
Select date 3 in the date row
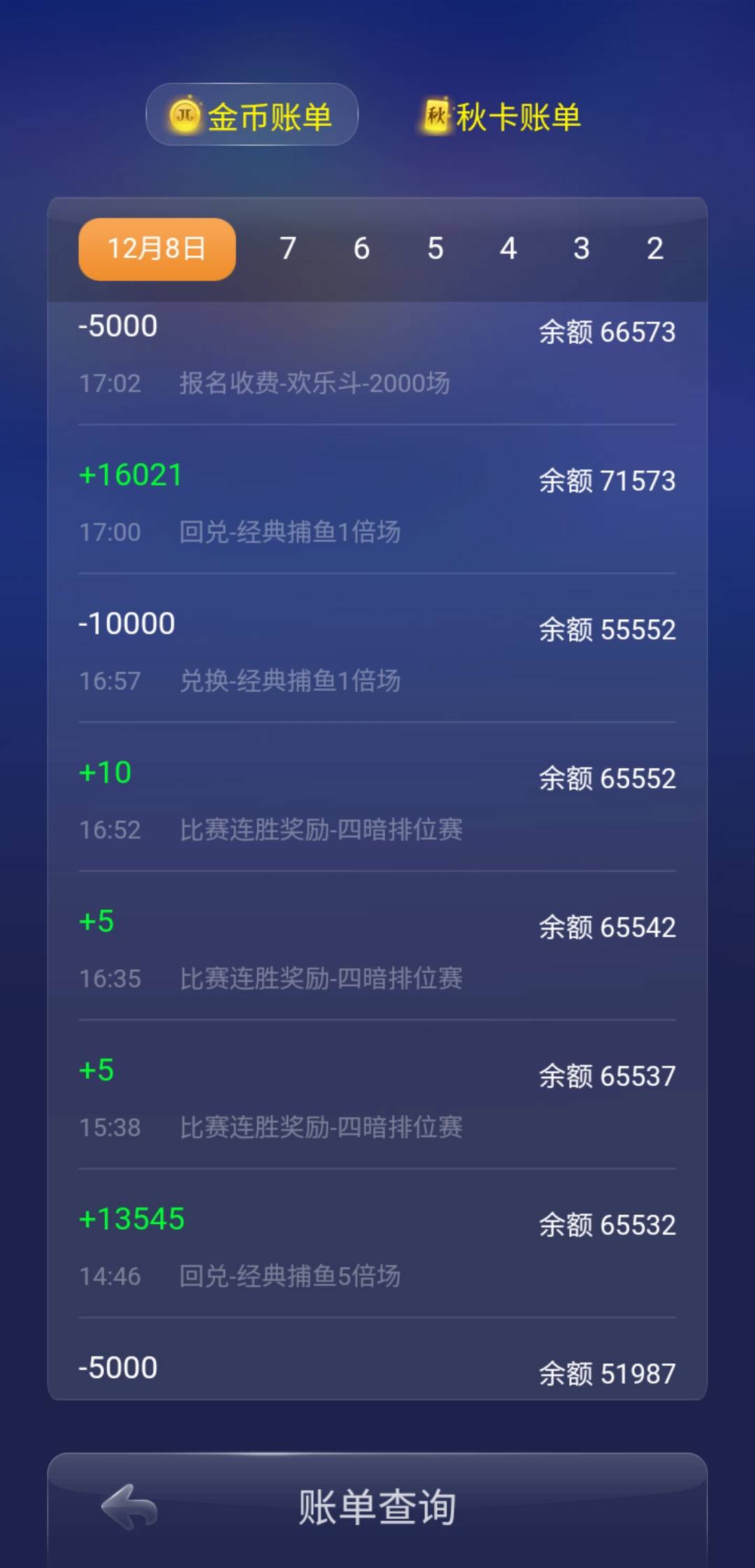[x=582, y=248]
